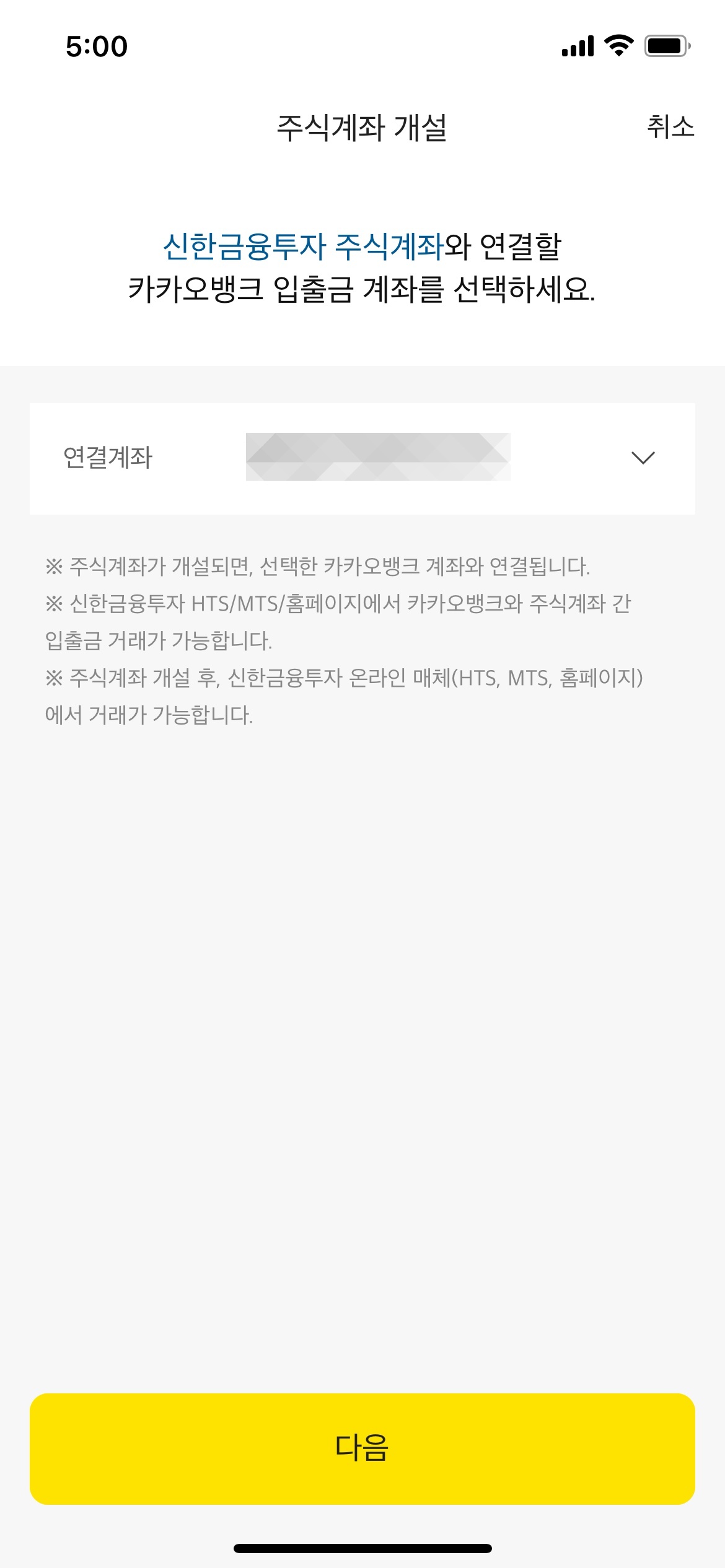
Task: Tap 취소 to cancel account opening
Action: tap(670, 127)
